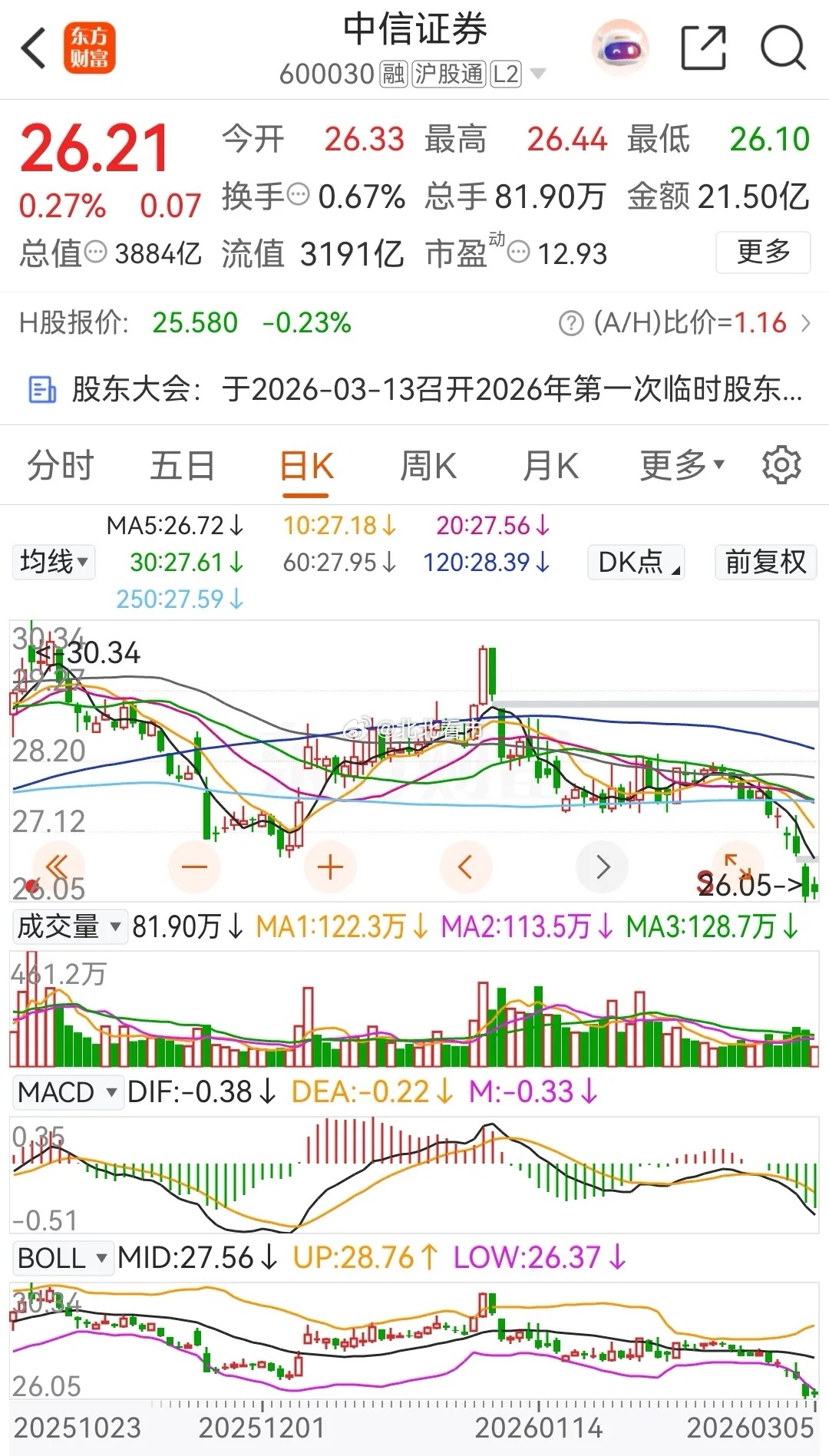The width and height of the screenshot is (829, 1456).
Task: Go back using the top-left arrow
Action: [x=34, y=49]
